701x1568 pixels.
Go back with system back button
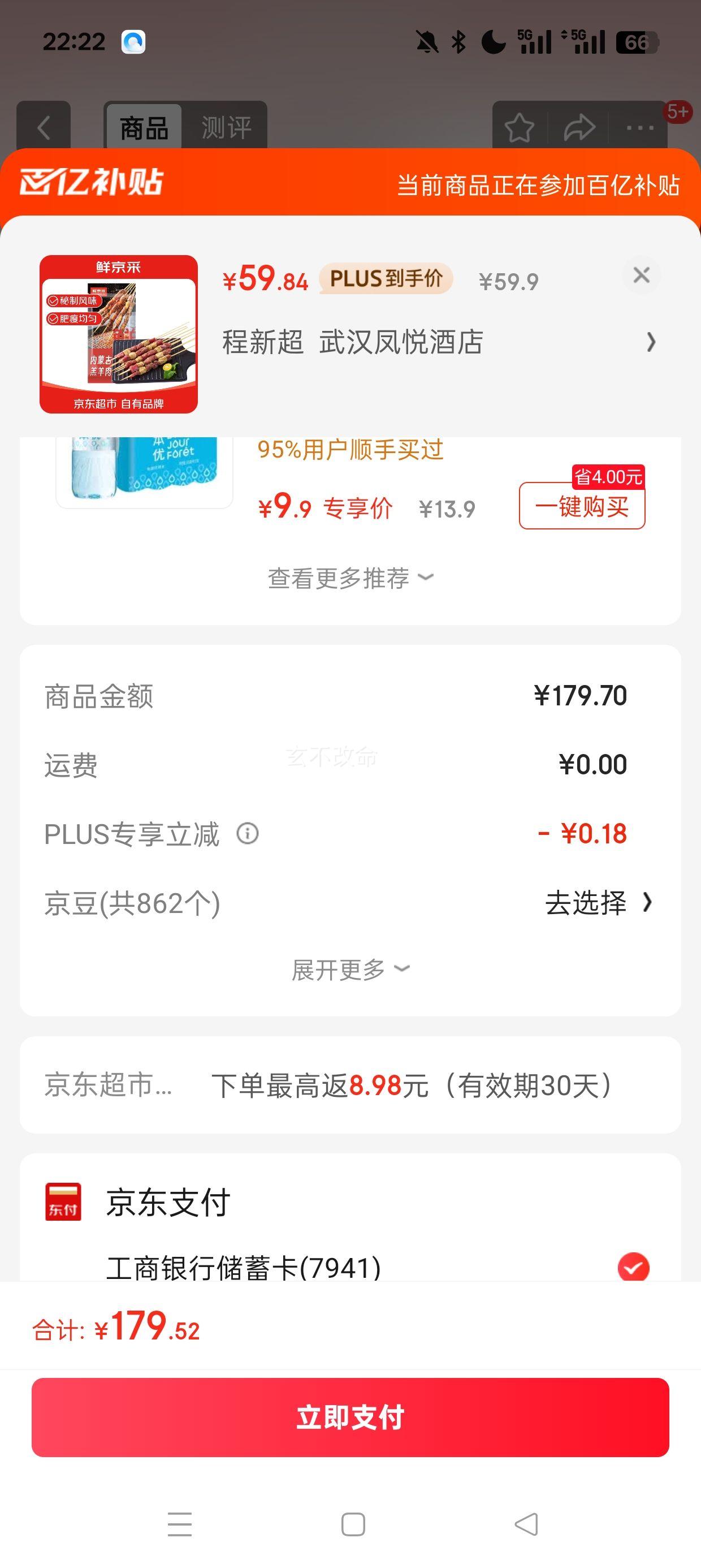526,1524
